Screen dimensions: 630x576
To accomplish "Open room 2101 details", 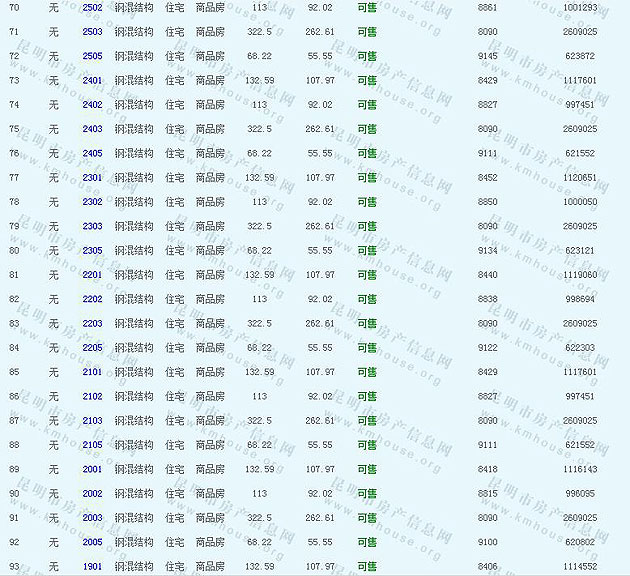I will 92,372.
